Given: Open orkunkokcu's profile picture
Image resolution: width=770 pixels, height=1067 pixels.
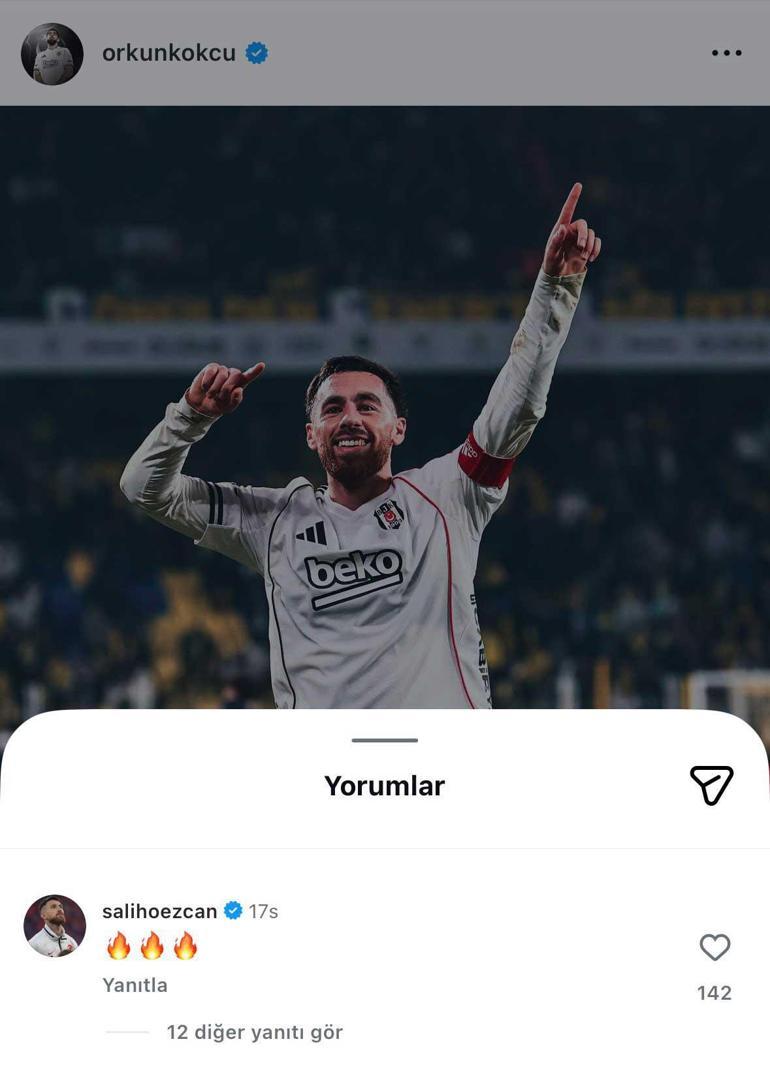Looking at the screenshot, I should coord(55,52).
